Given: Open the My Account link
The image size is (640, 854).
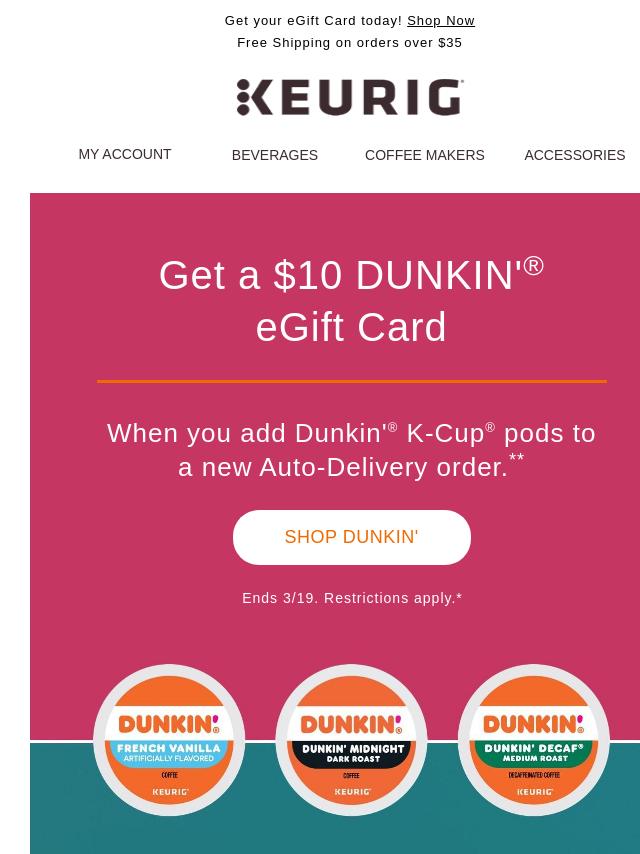Looking at the screenshot, I should 125,154.
